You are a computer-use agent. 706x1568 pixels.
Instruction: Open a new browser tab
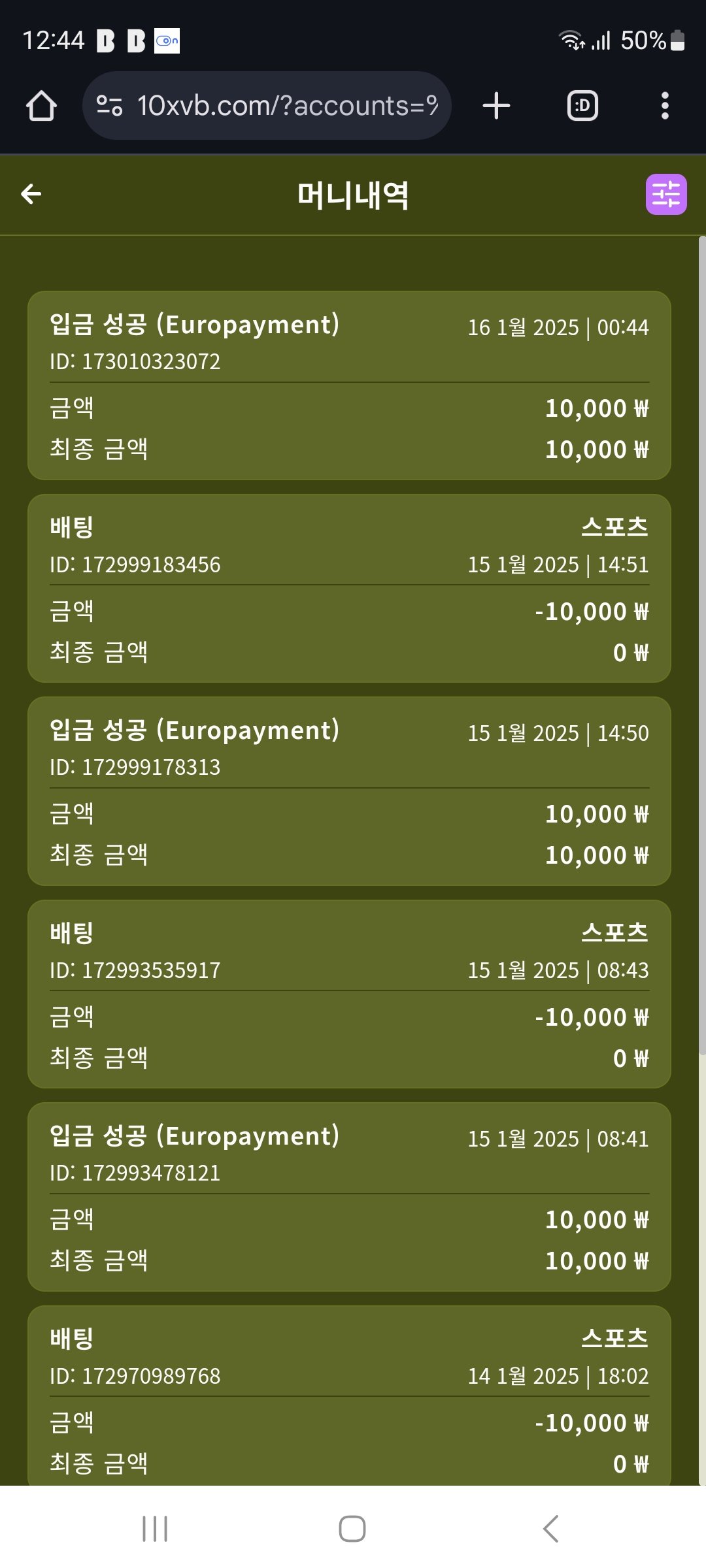point(496,106)
